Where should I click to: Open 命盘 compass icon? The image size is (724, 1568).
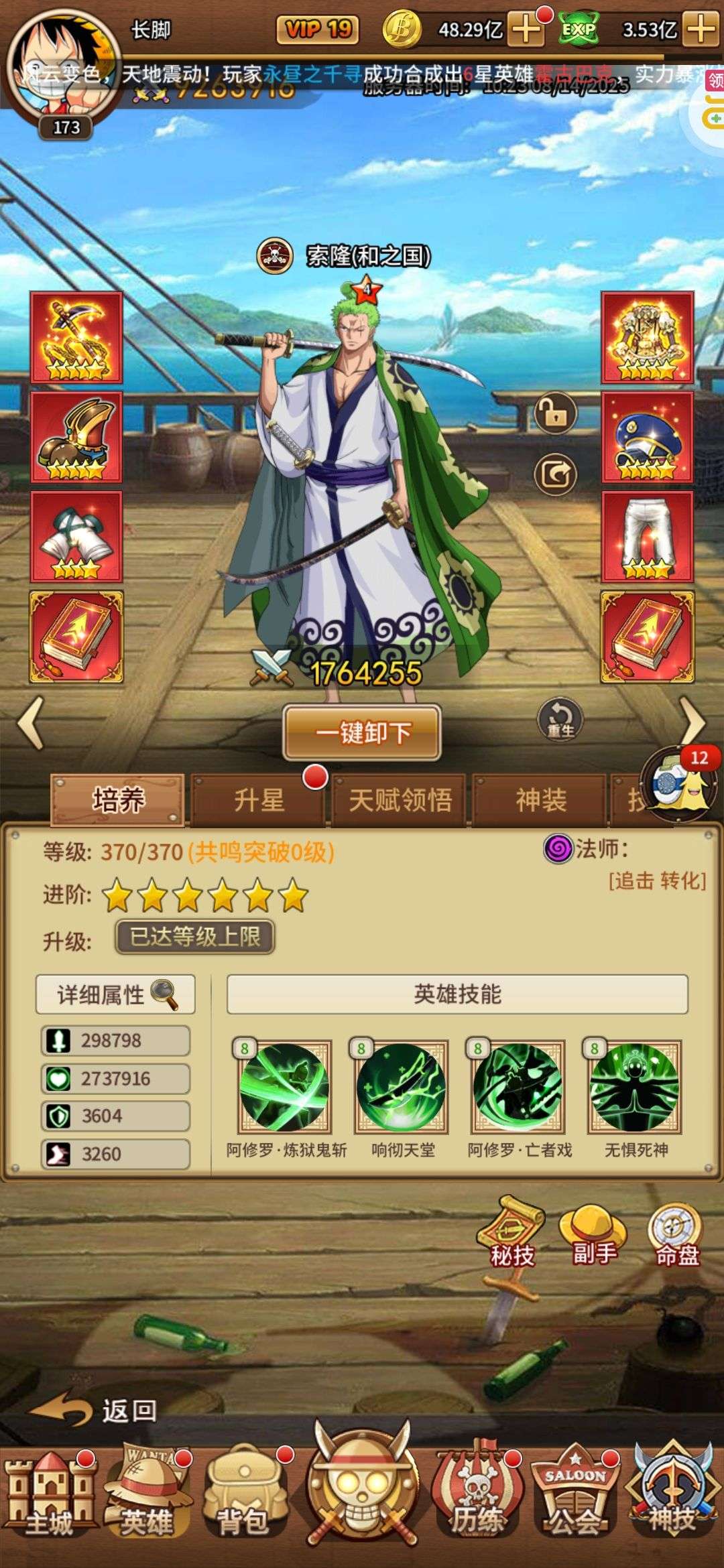click(676, 1234)
